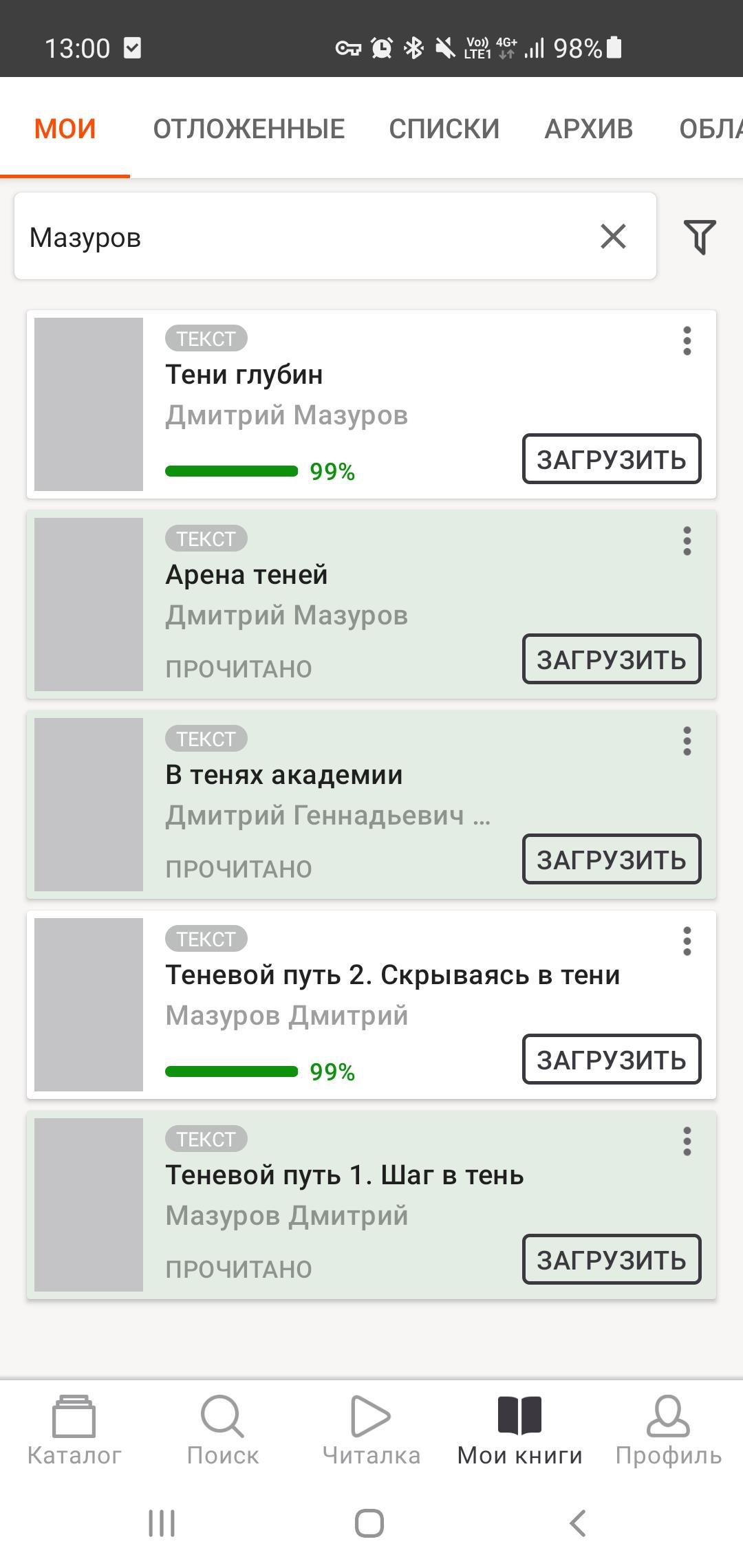743x1568 pixels.
Task: Download «Теневой путь 2. Скрываясь в тени»
Action: pos(611,1060)
